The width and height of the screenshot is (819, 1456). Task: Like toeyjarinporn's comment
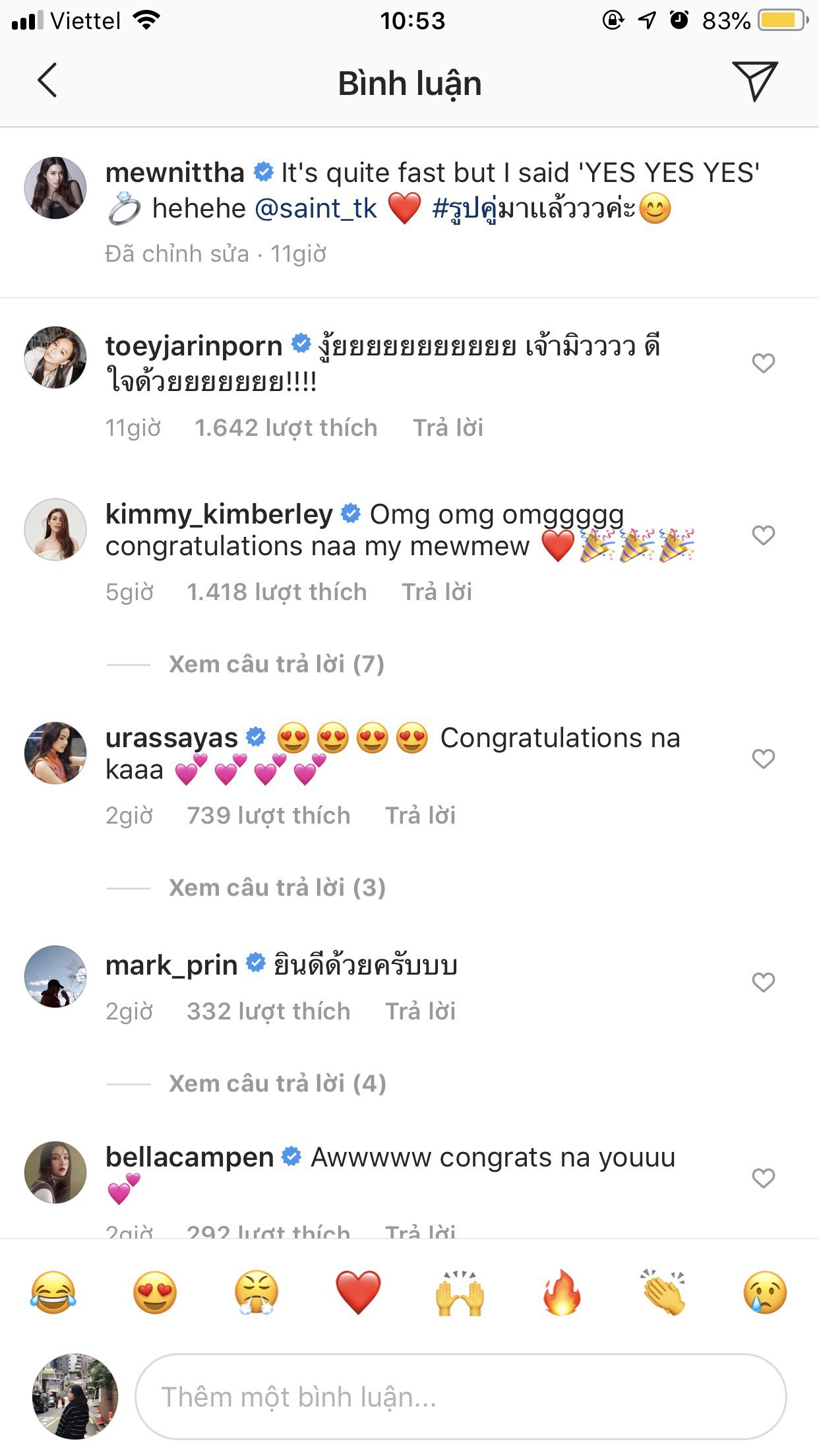pos(763,363)
